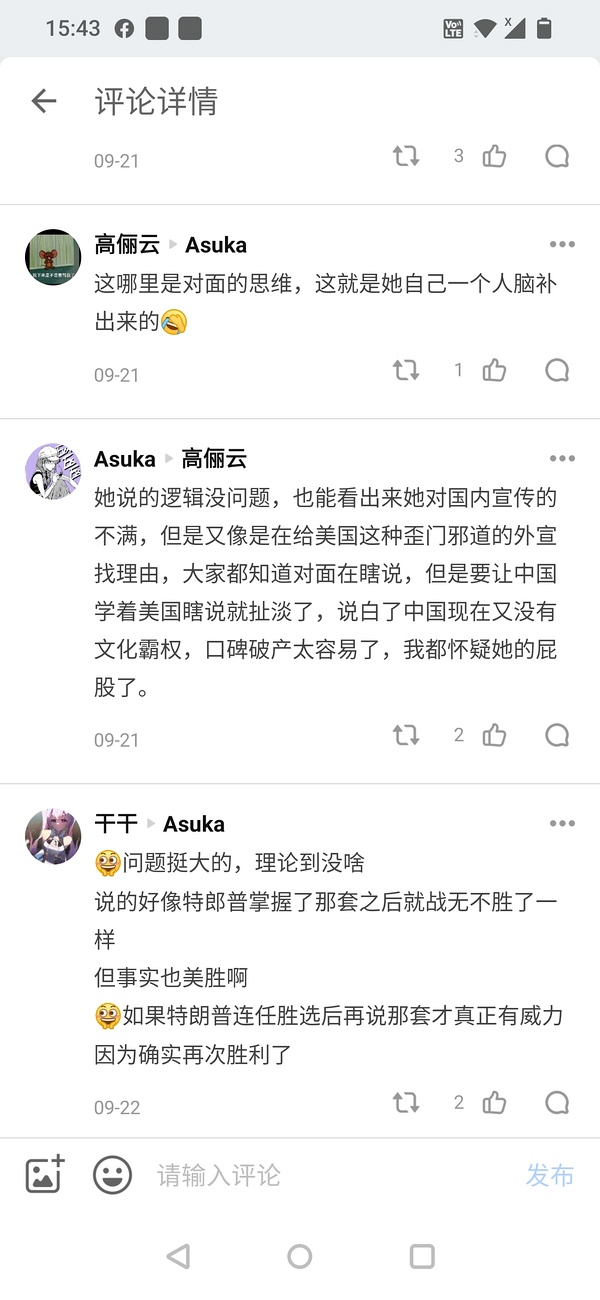Open overflow menu on 高俪云's comment
The image size is (600, 1300).
pyautogui.click(x=562, y=245)
